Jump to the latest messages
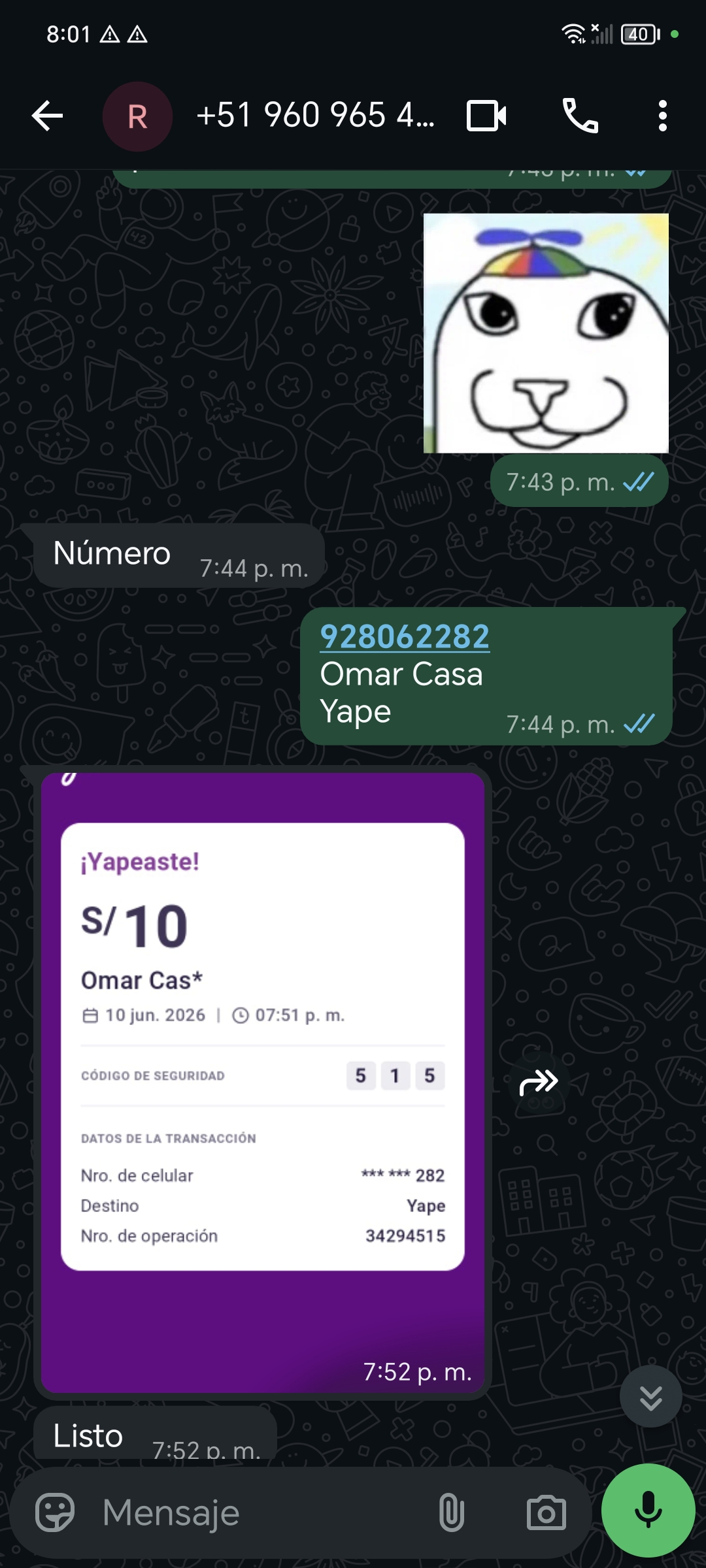 [x=651, y=1397]
